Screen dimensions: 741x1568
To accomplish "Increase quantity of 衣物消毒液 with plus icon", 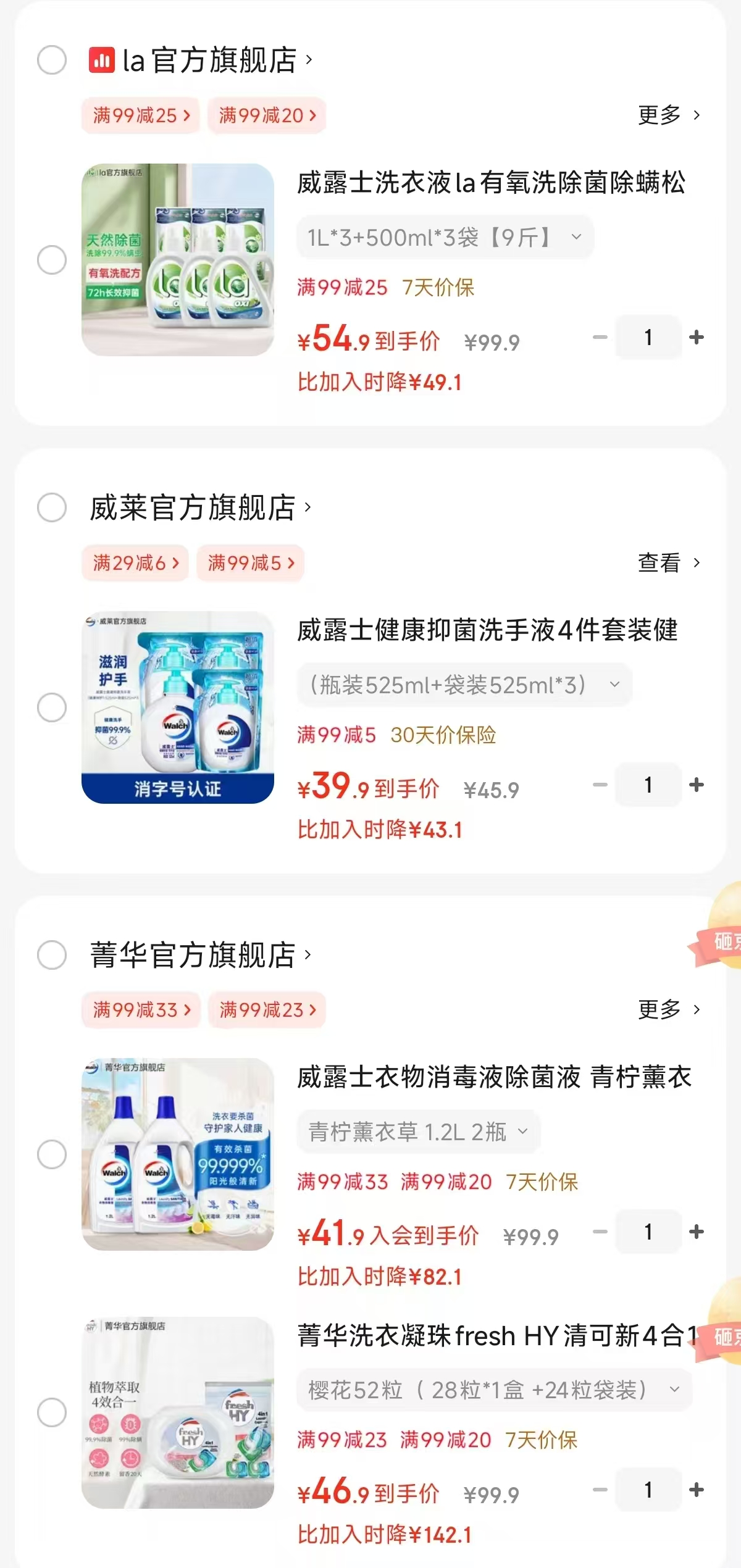I will tap(697, 1232).
